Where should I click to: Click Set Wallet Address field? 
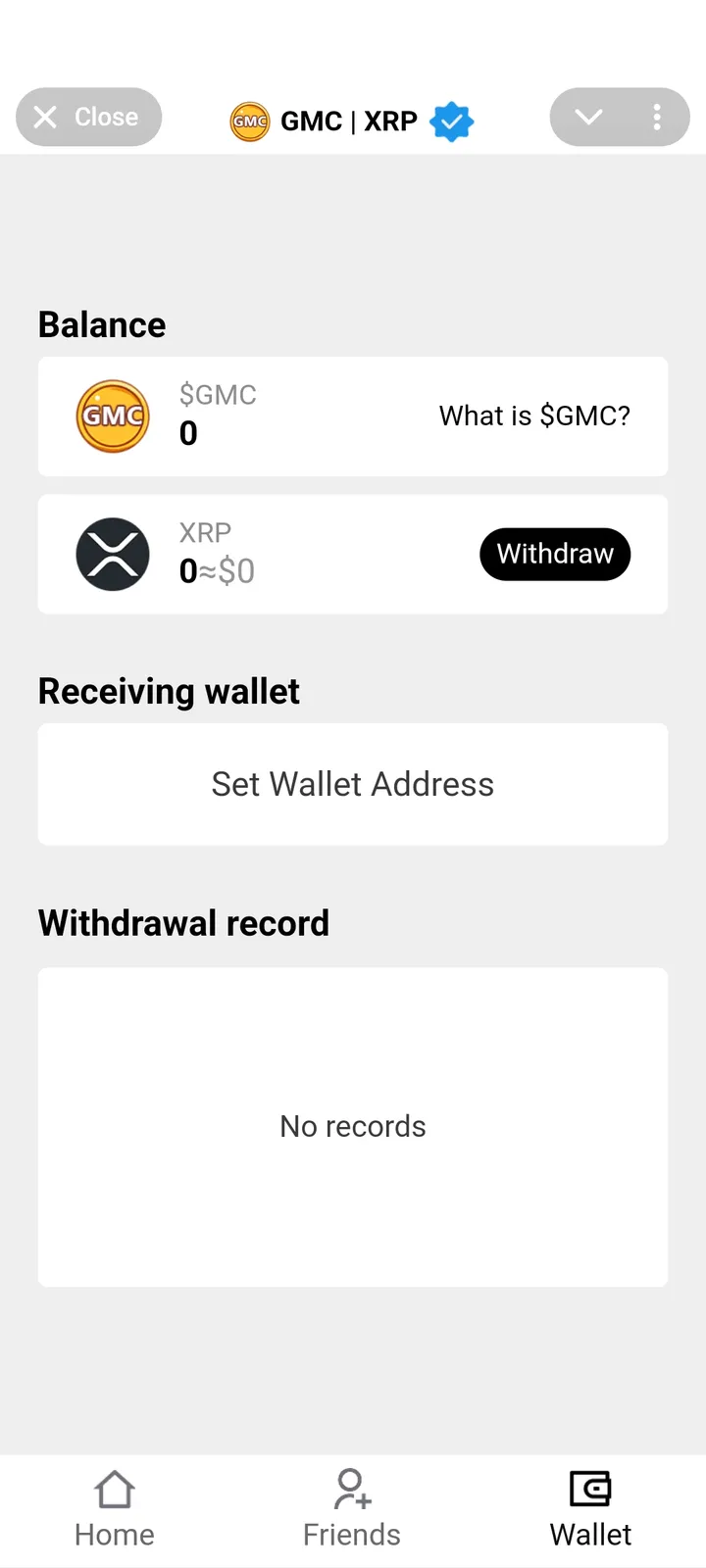[x=352, y=784]
